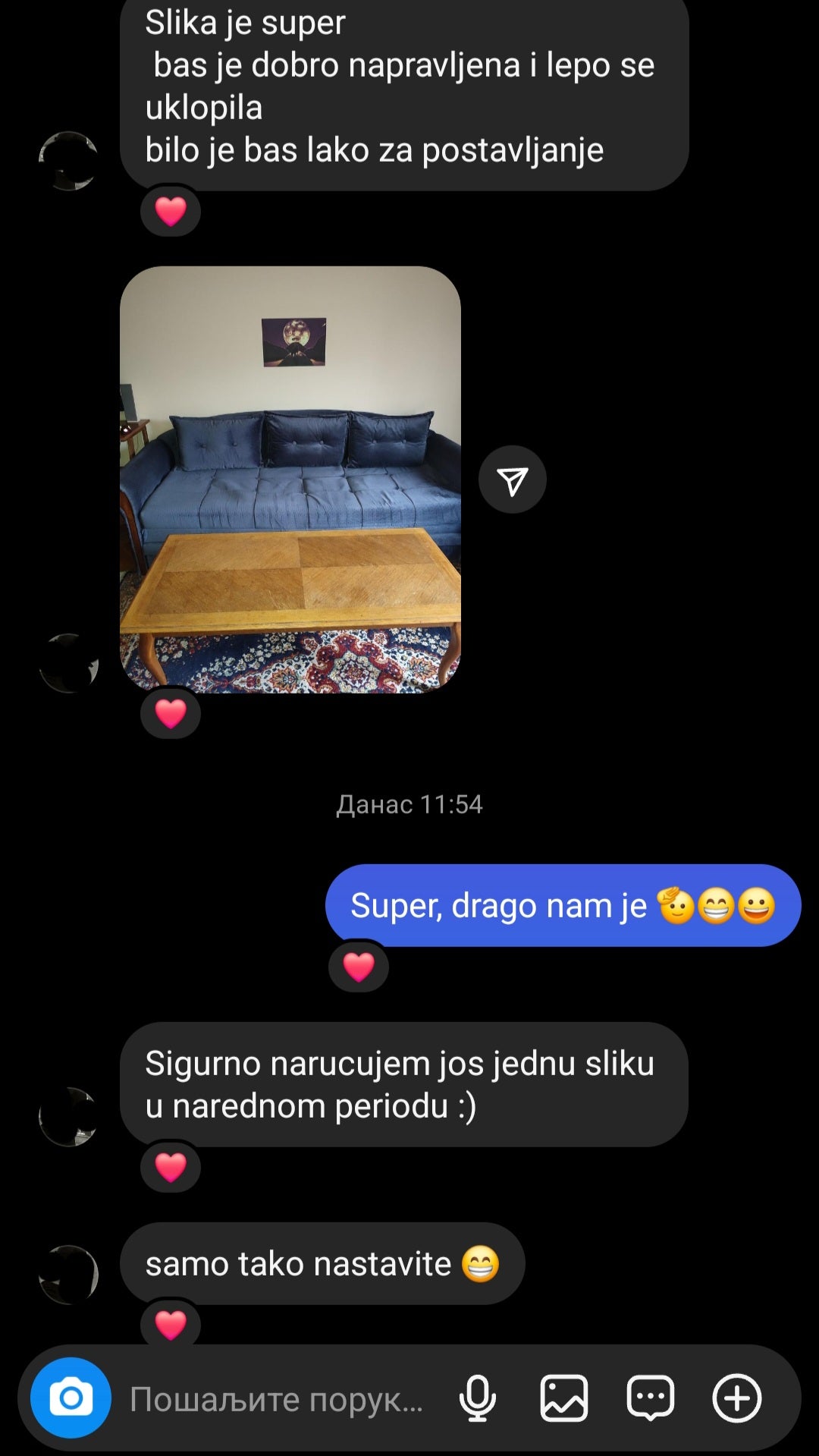Tap the heart under "Slika je super" message

click(x=171, y=211)
